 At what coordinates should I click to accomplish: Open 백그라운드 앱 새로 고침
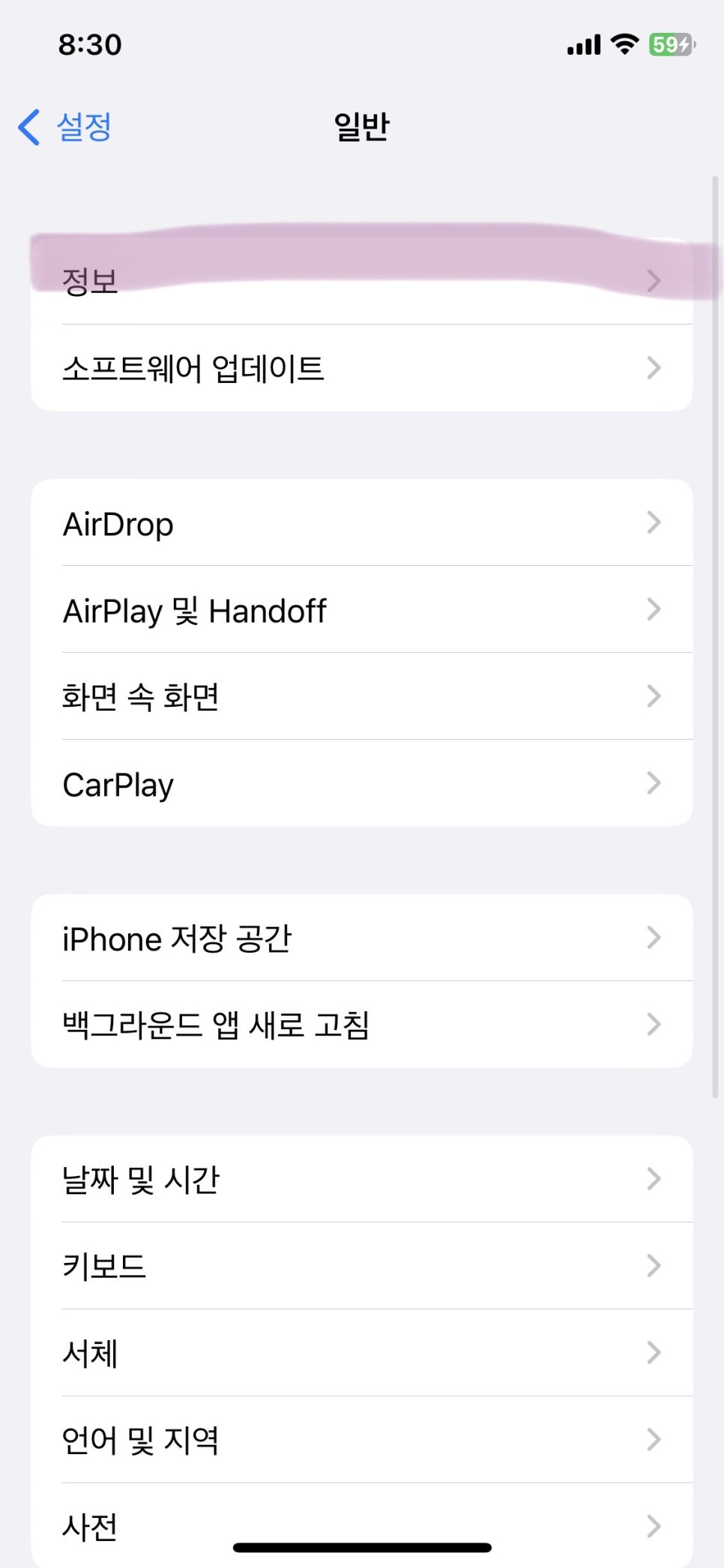[x=362, y=1025]
